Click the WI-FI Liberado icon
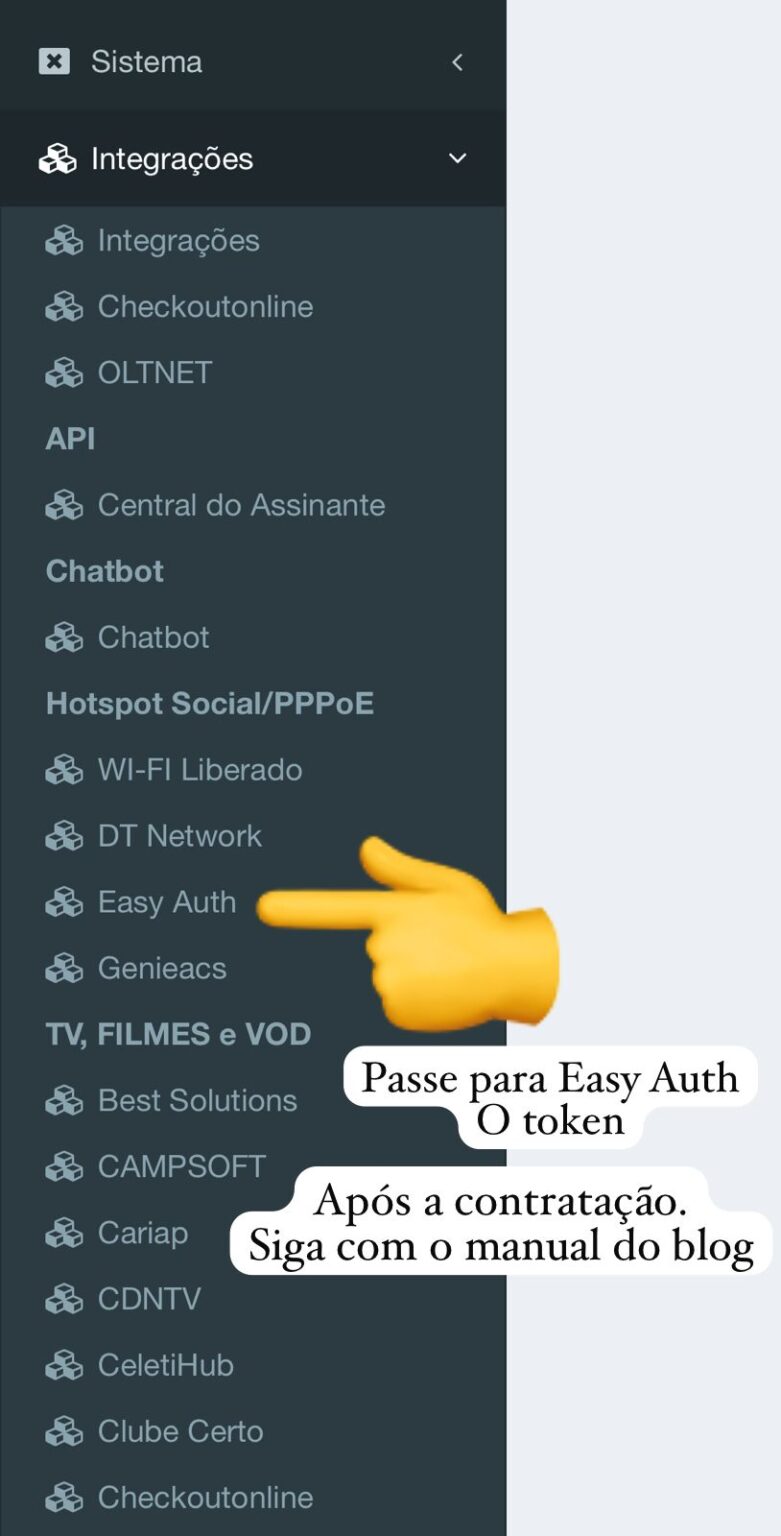This screenshot has height=1536, width=781. [65, 770]
